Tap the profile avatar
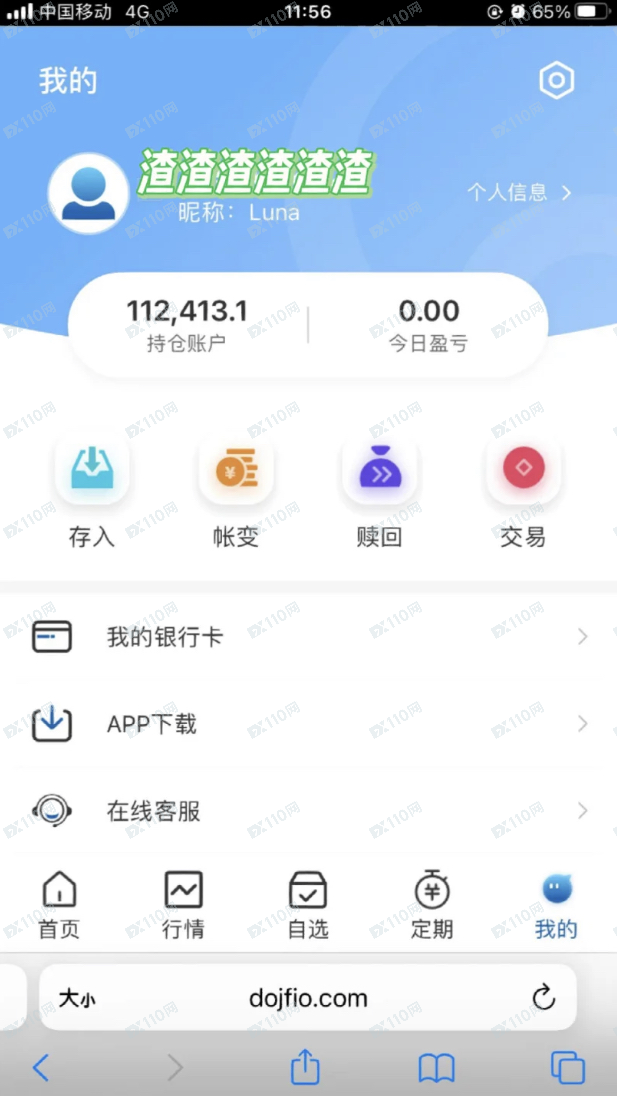The width and height of the screenshot is (617, 1096). (x=88, y=194)
